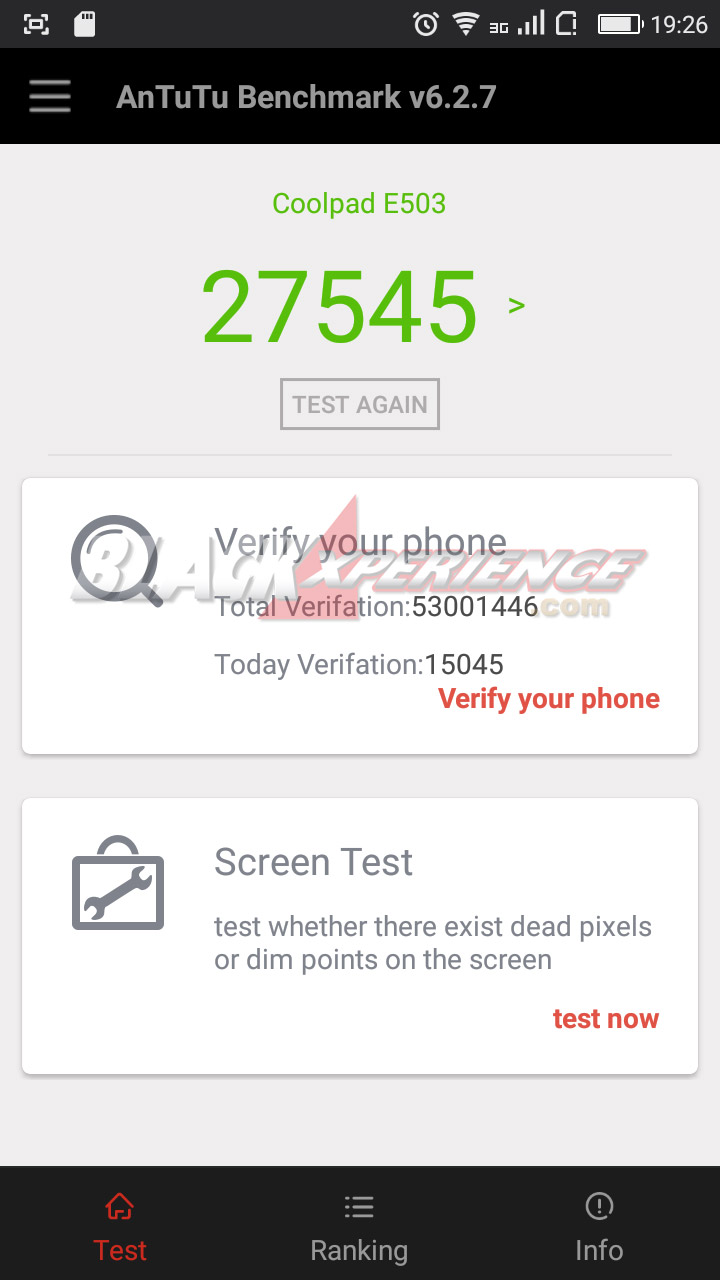
Task: Tap the red Verify your phone link
Action: click(549, 698)
